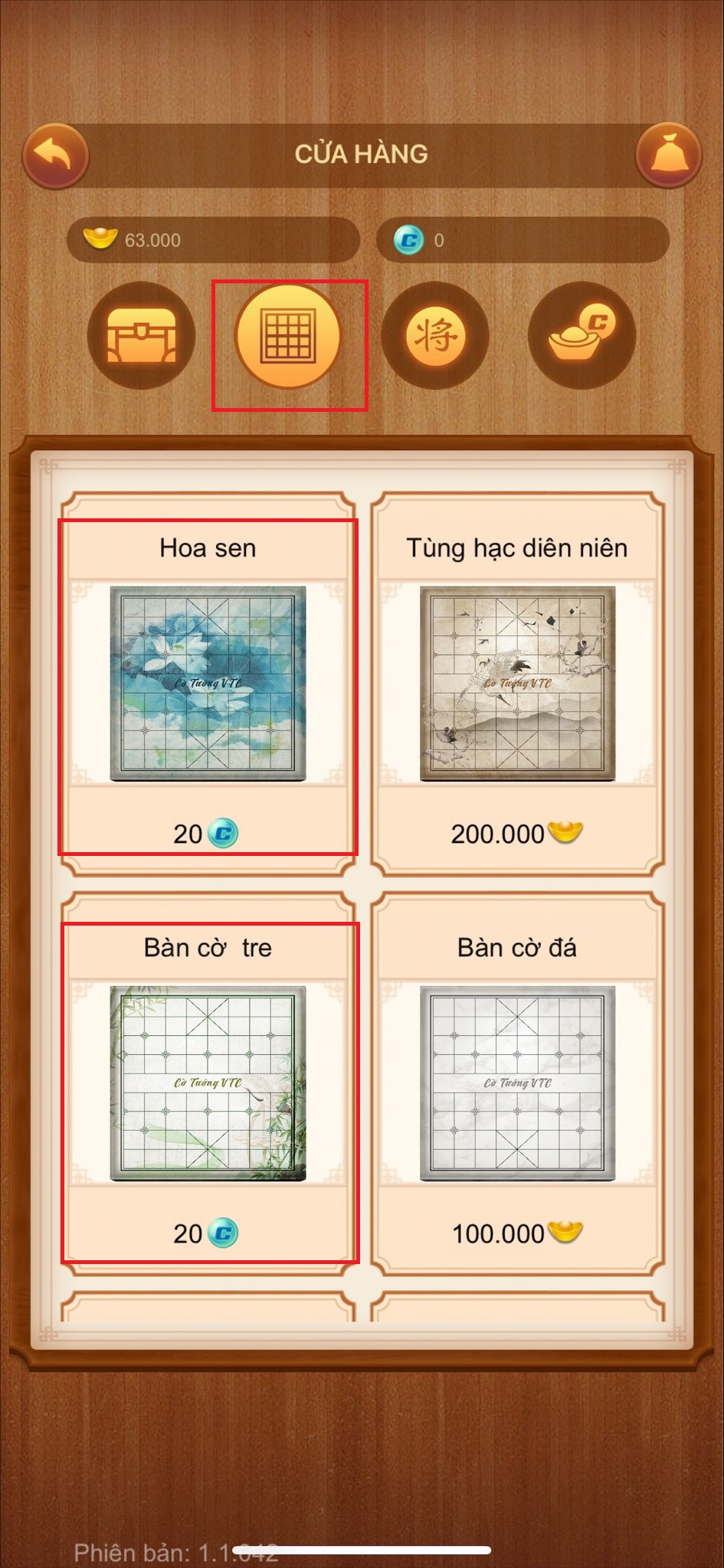This screenshot has width=724, height=1568.
Task: Select the Tùng hạc diên niên board
Action: (x=517, y=684)
